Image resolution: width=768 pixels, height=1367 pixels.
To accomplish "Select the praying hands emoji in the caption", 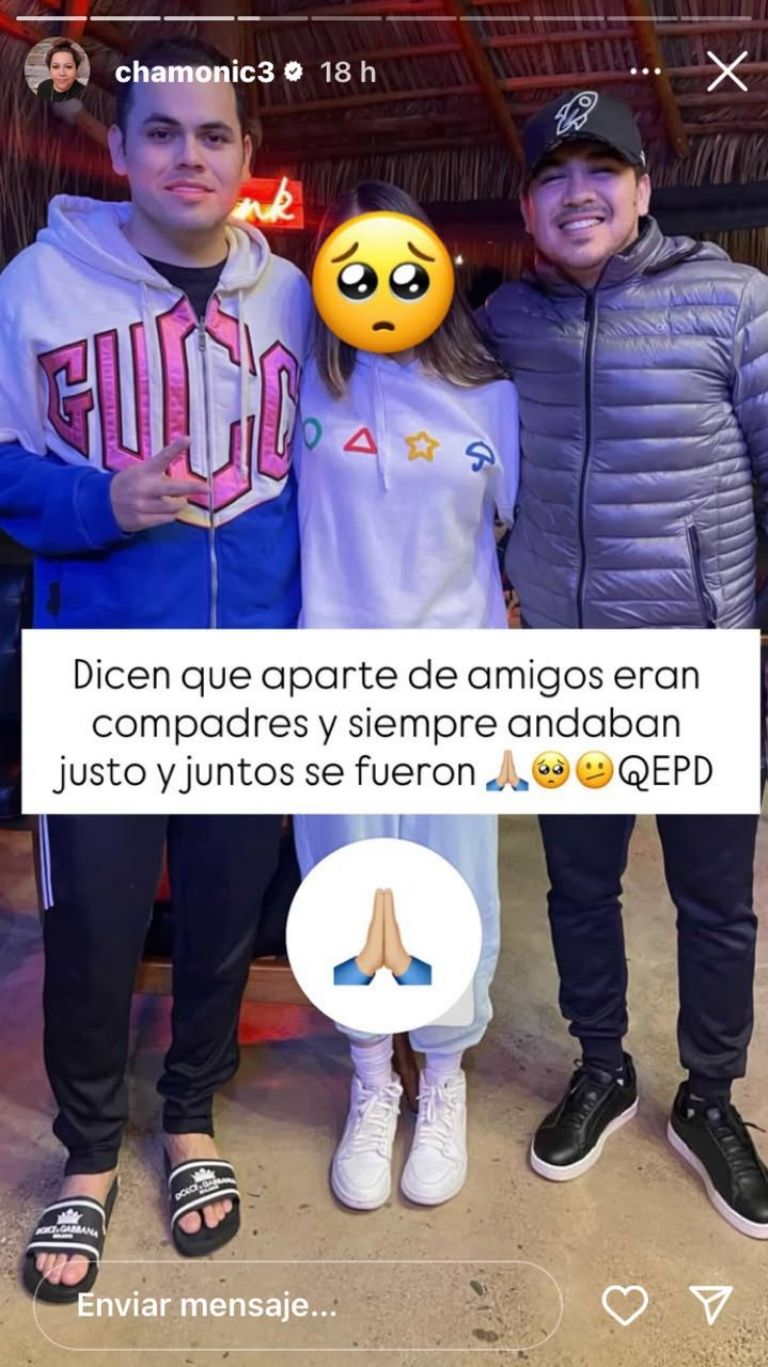I will pos(507,770).
